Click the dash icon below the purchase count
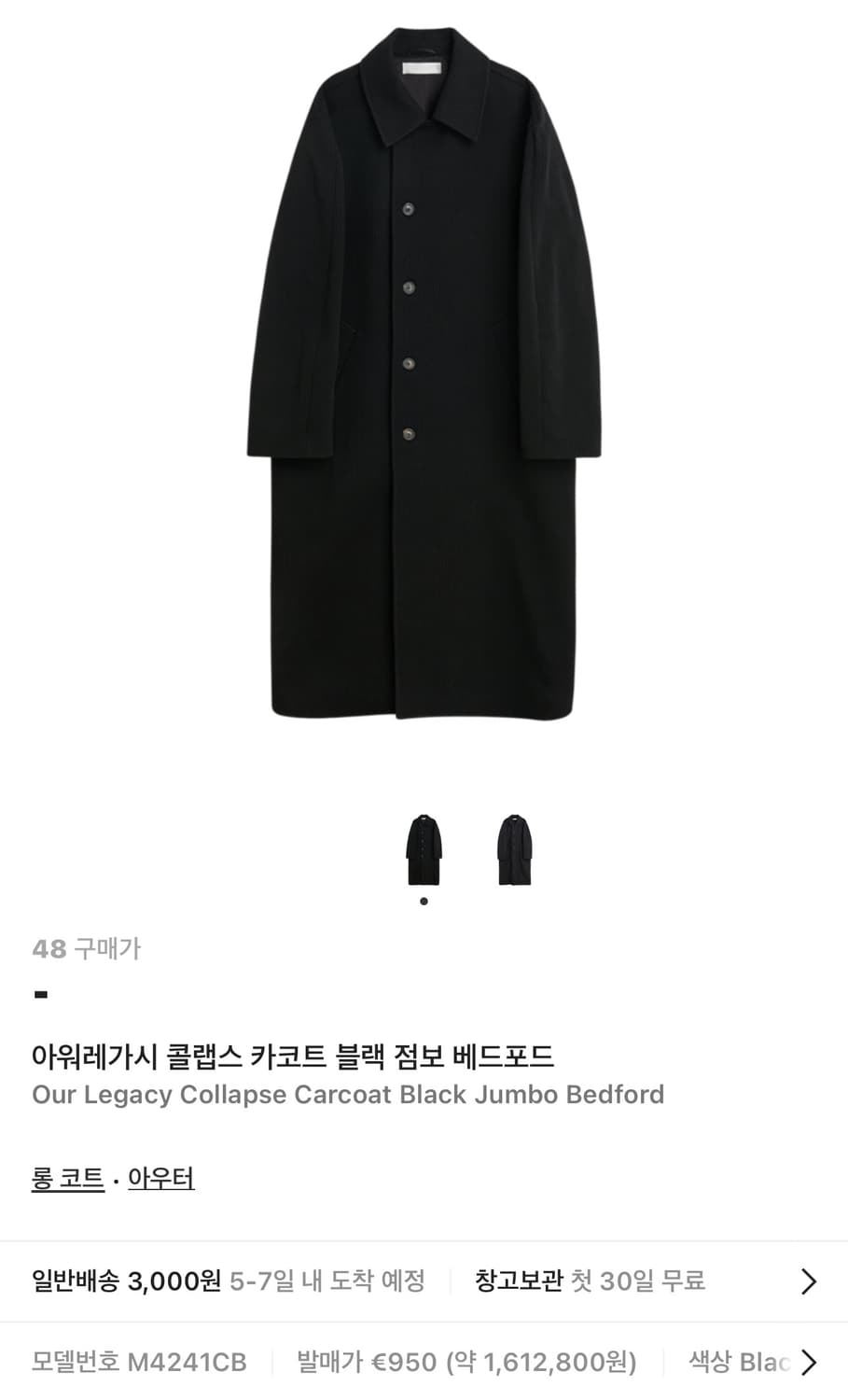Image resolution: width=848 pixels, height=1400 pixels. point(38,994)
